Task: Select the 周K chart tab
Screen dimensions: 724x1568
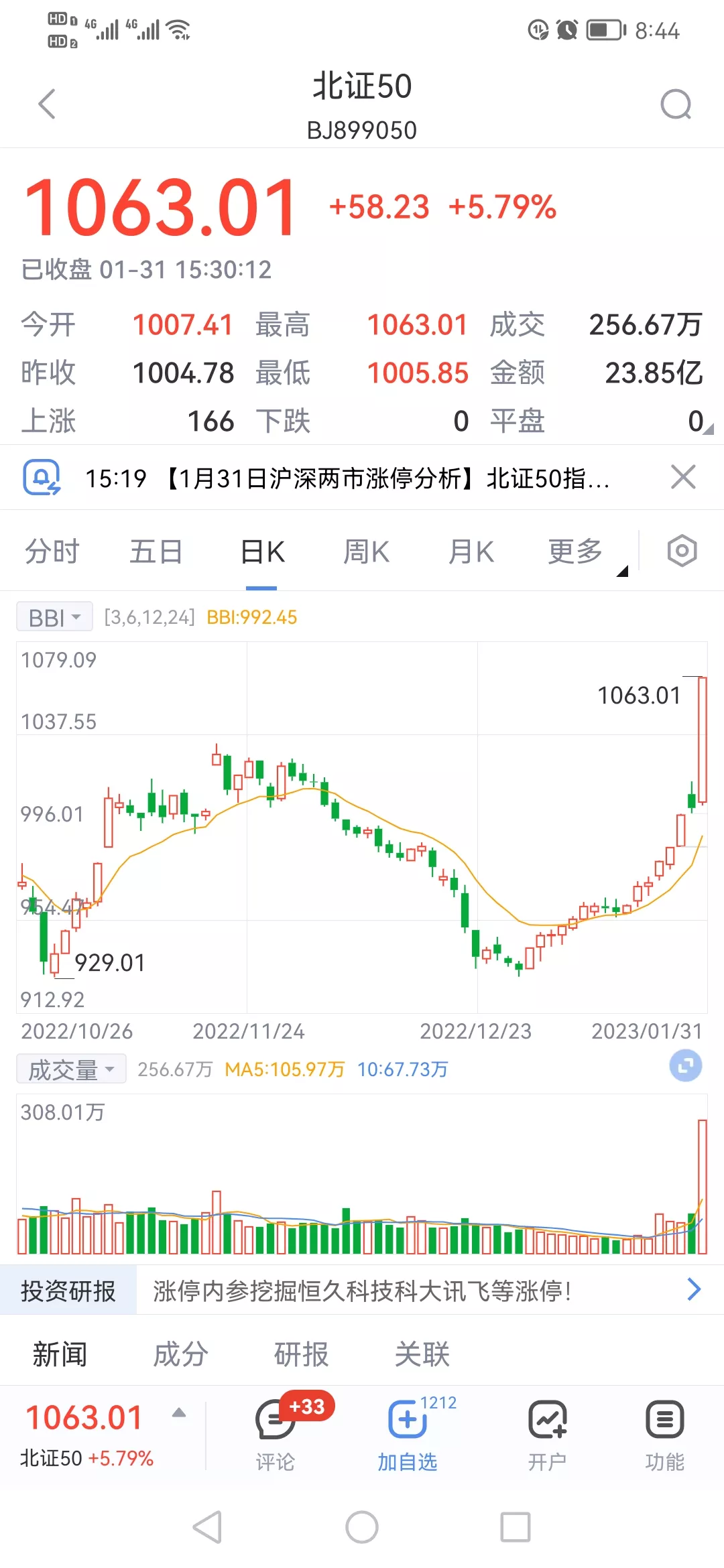Action: (x=366, y=552)
